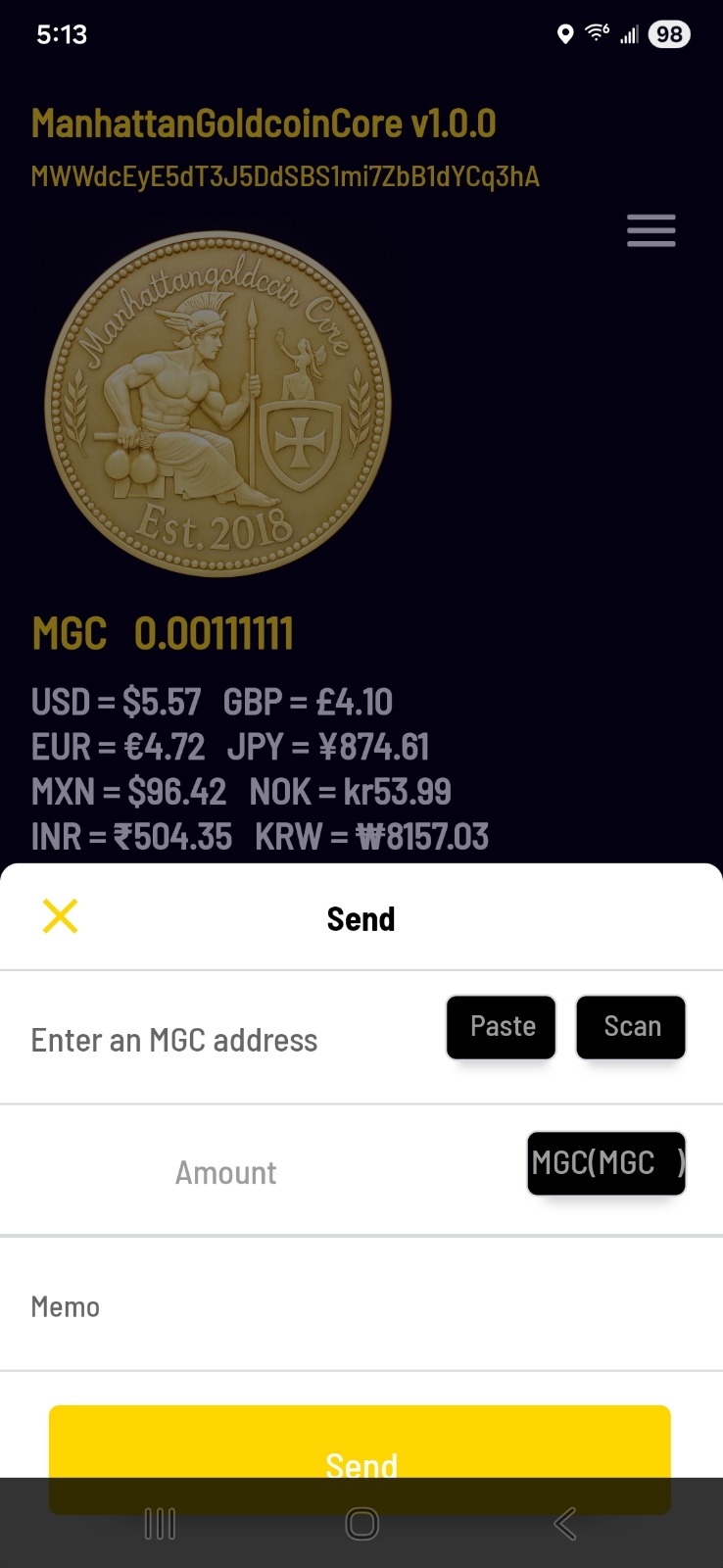Open the QR code scanner via Scan
This screenshot has width=723, height=1568.
click(x=631, y=1026)
